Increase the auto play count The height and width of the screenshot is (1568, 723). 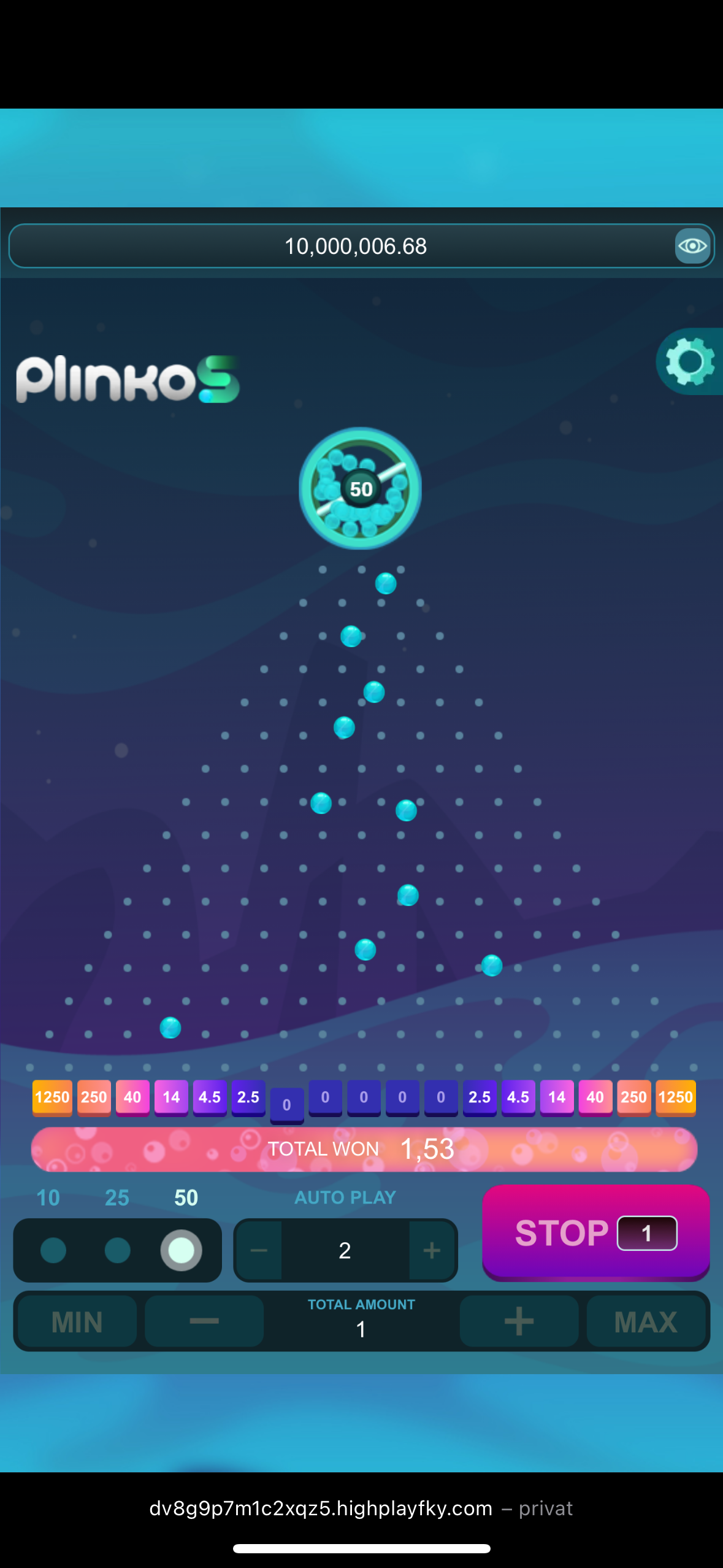(432, 1250)
